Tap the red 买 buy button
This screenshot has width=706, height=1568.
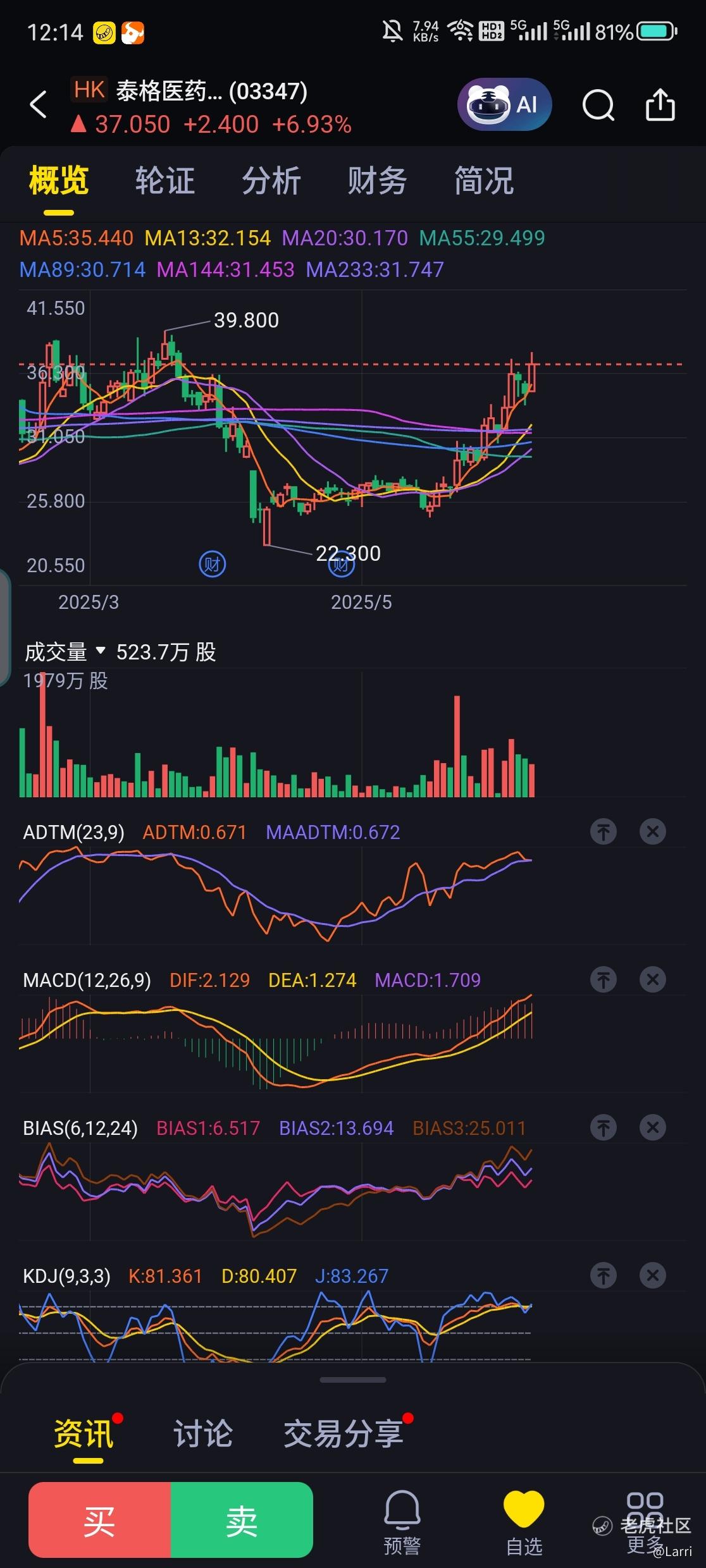coord(99,1520)
